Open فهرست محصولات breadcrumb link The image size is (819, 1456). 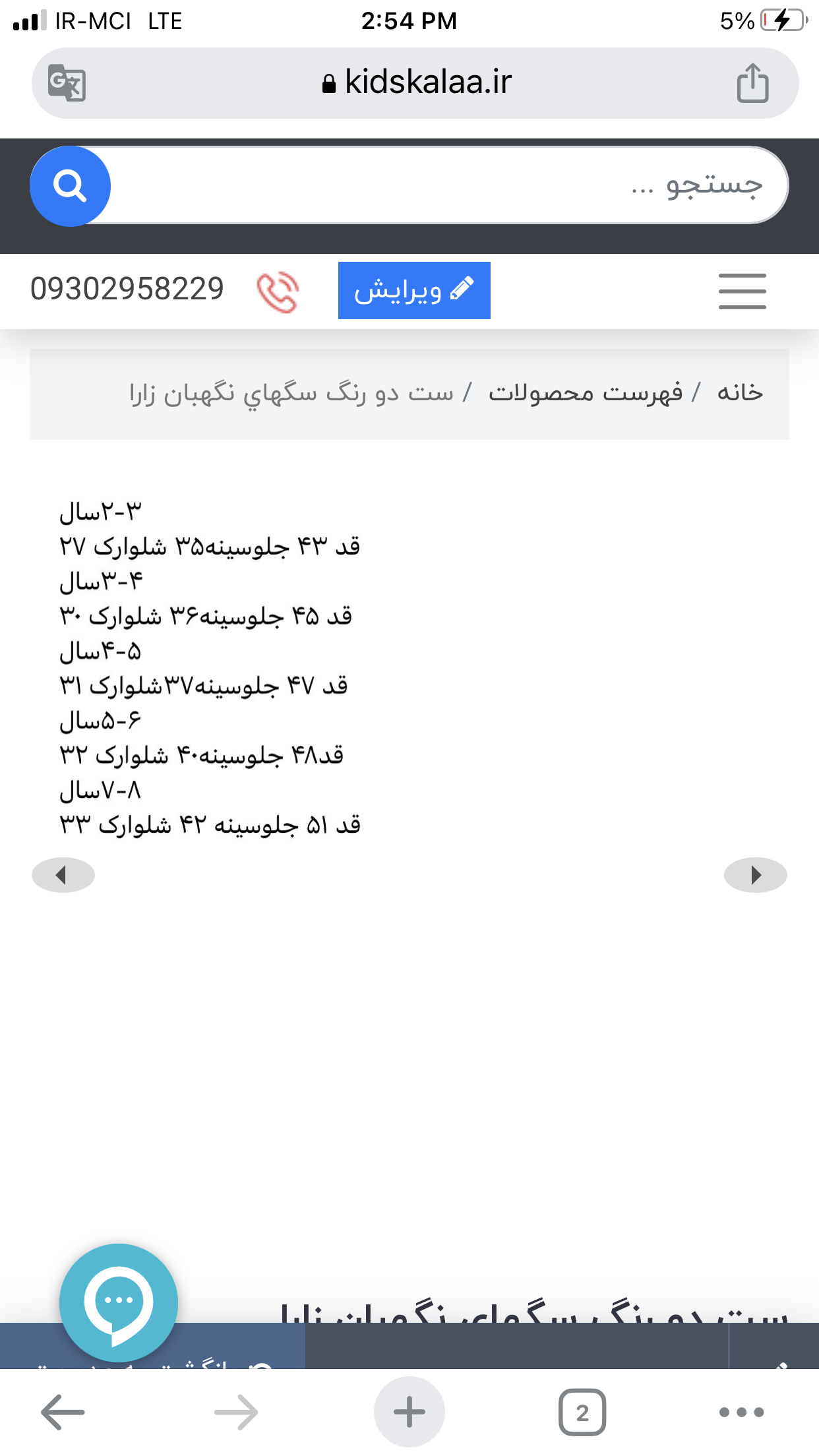pos(586,393)
